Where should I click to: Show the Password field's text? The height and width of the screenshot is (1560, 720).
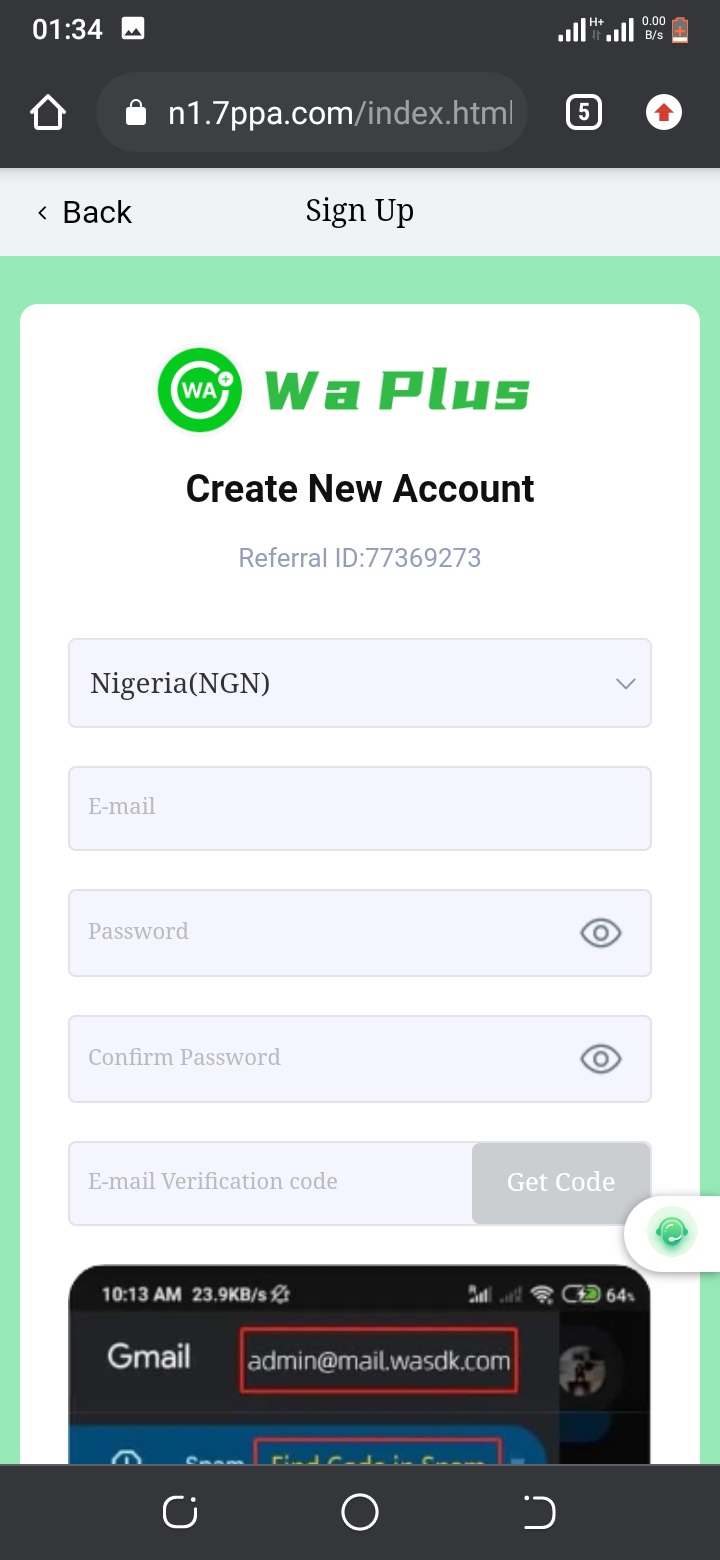pos(601,933)
